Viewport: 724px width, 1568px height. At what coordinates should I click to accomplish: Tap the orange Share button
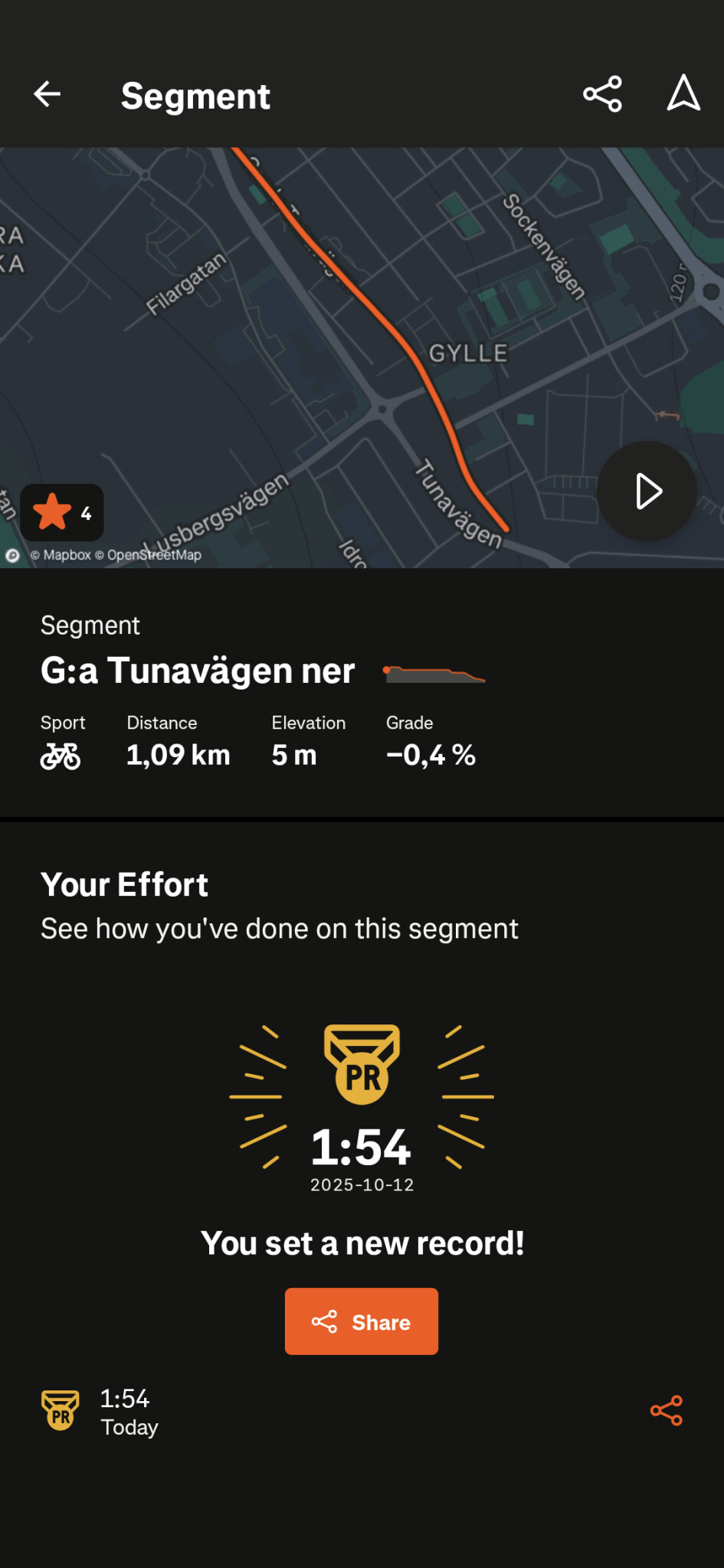[x=362, y=1321]
